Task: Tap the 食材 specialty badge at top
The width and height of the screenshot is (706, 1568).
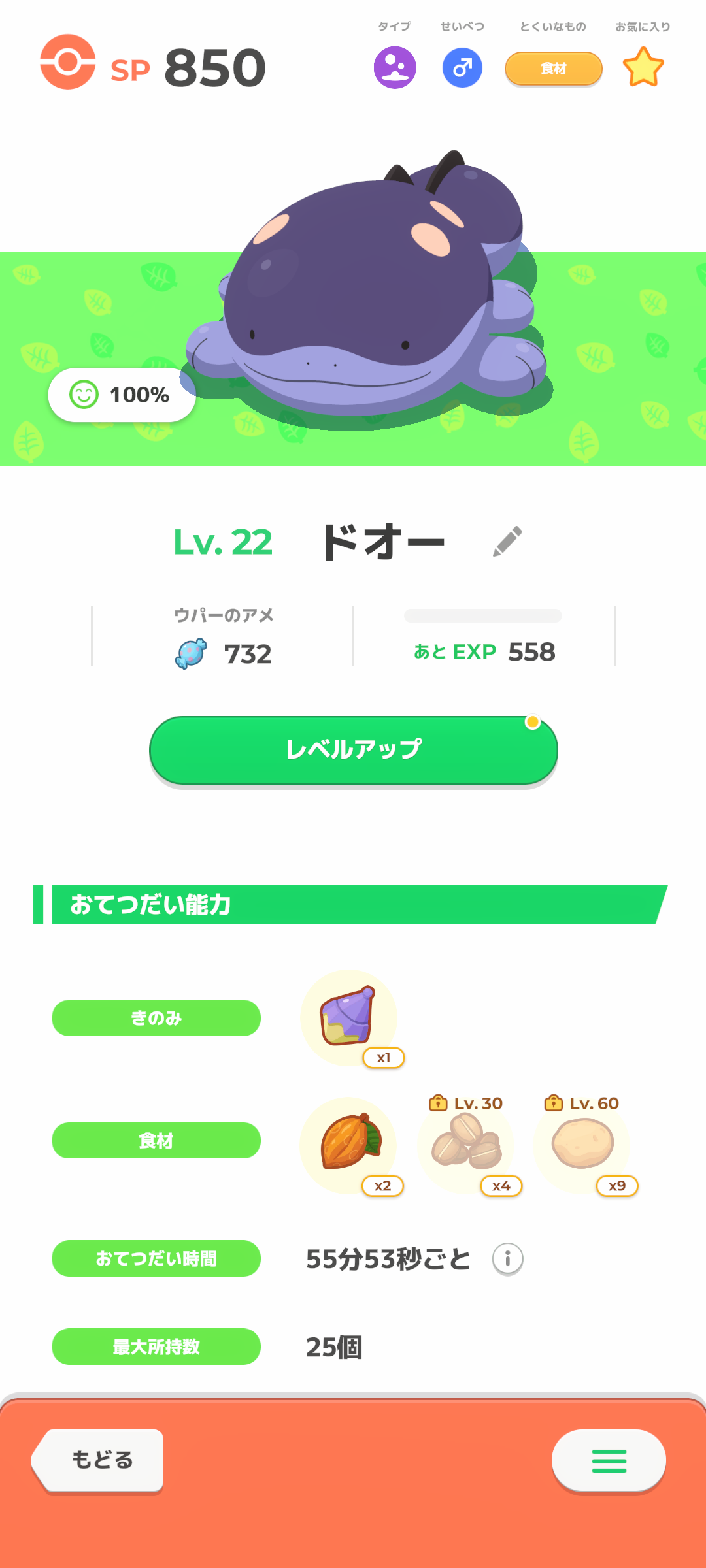Action: coord(553,69)
